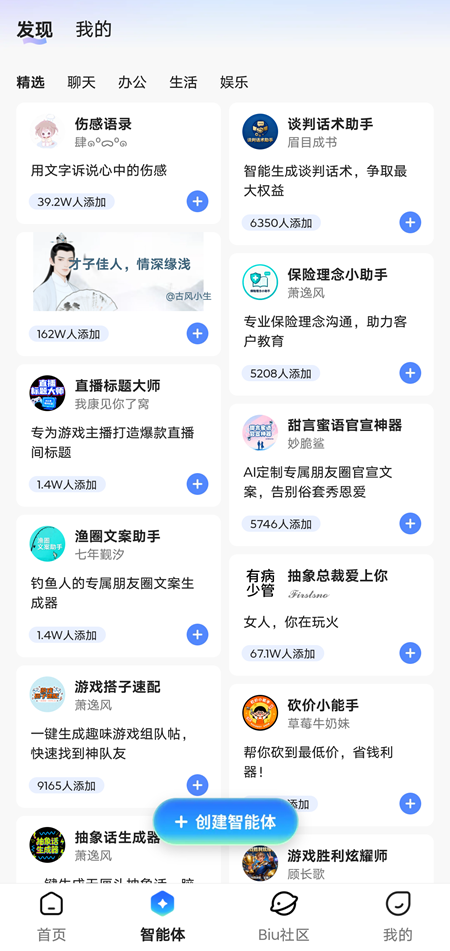Image resolution: width=450 pixels, height=951 pixels.
Task: Select the 娱乐 category
Action: click(234, 82)
